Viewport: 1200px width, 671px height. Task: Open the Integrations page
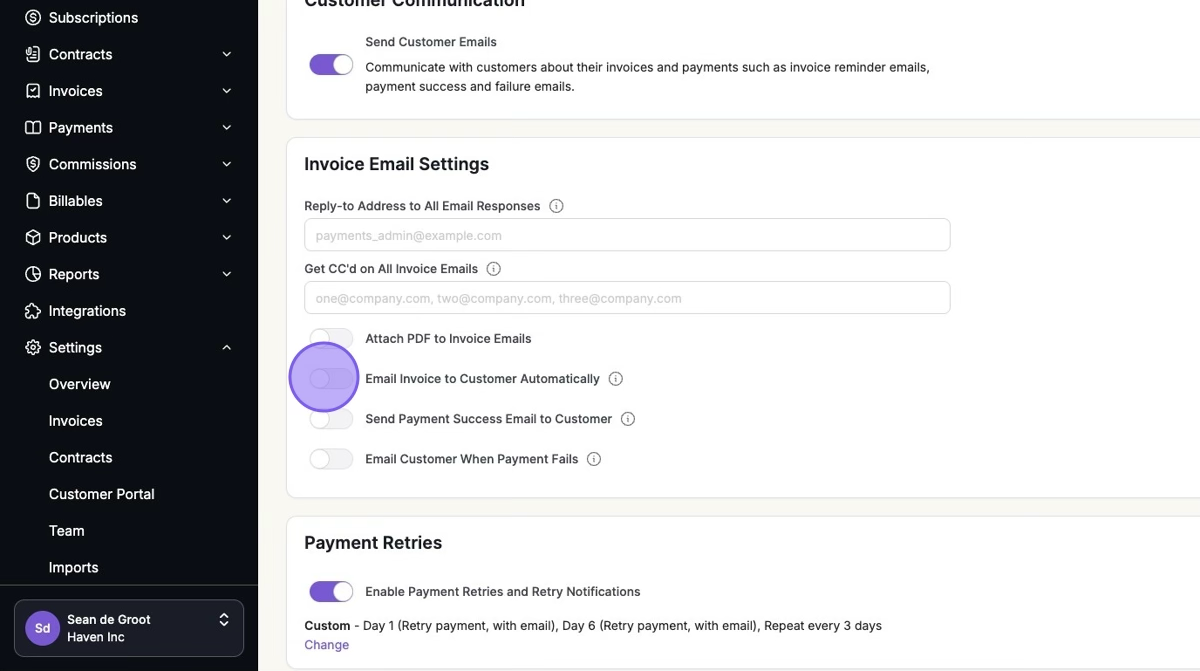[87, 311]
